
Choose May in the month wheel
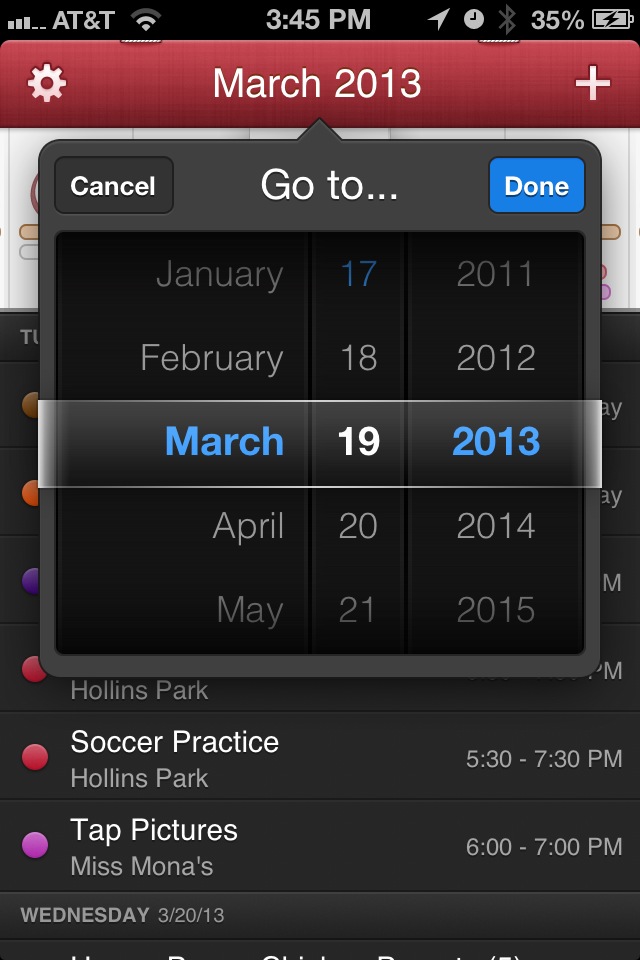tap(250, 610)
